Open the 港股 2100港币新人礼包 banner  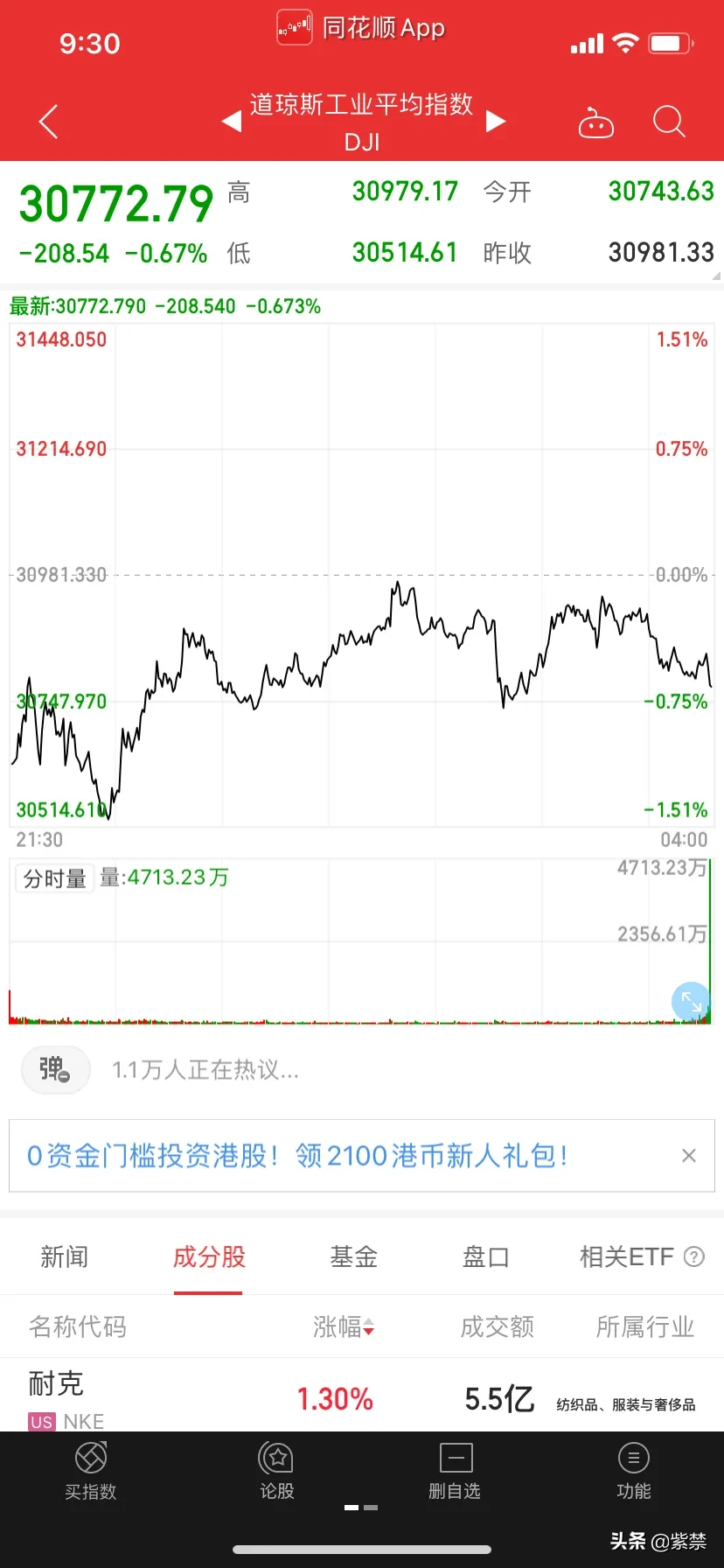pos(297,1156)
